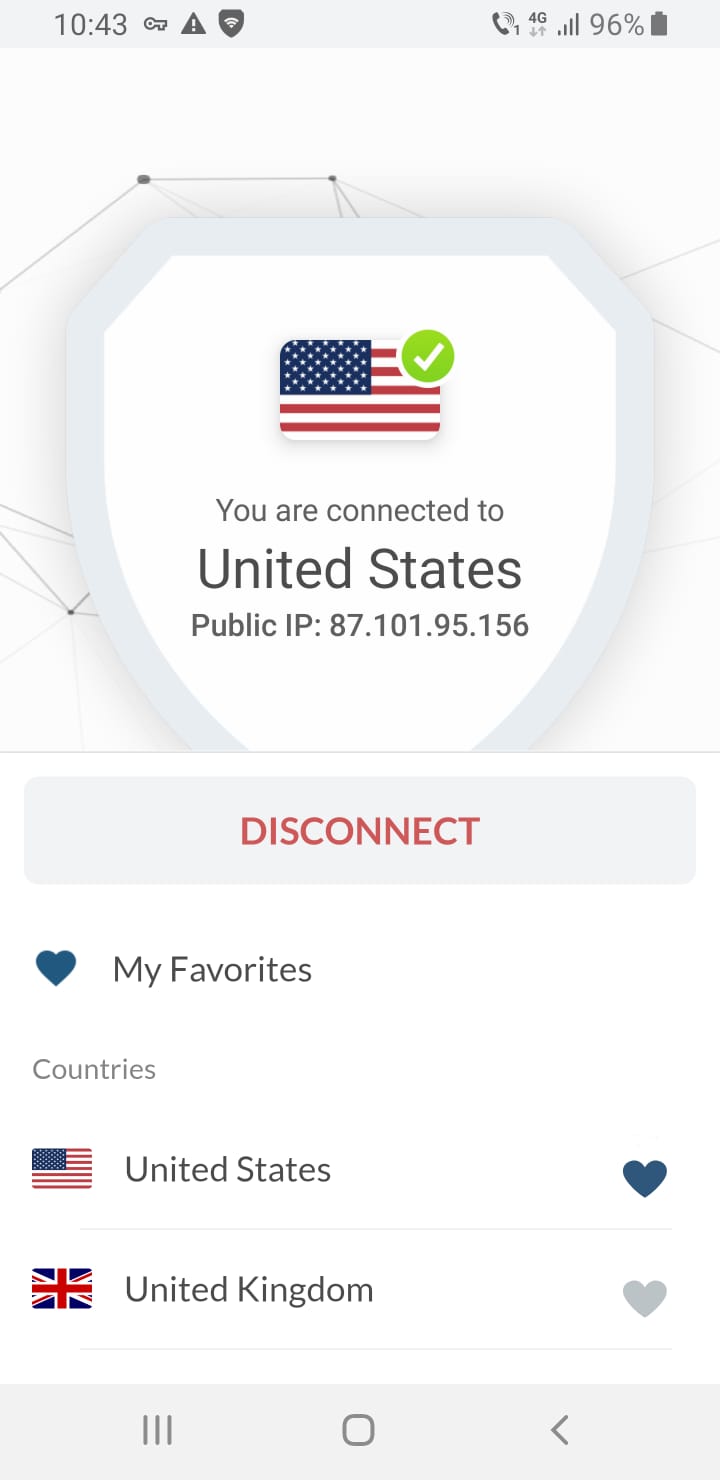Disconnect from the VPN
This screenshot has width=720, height=1480.
coord(360,830)
